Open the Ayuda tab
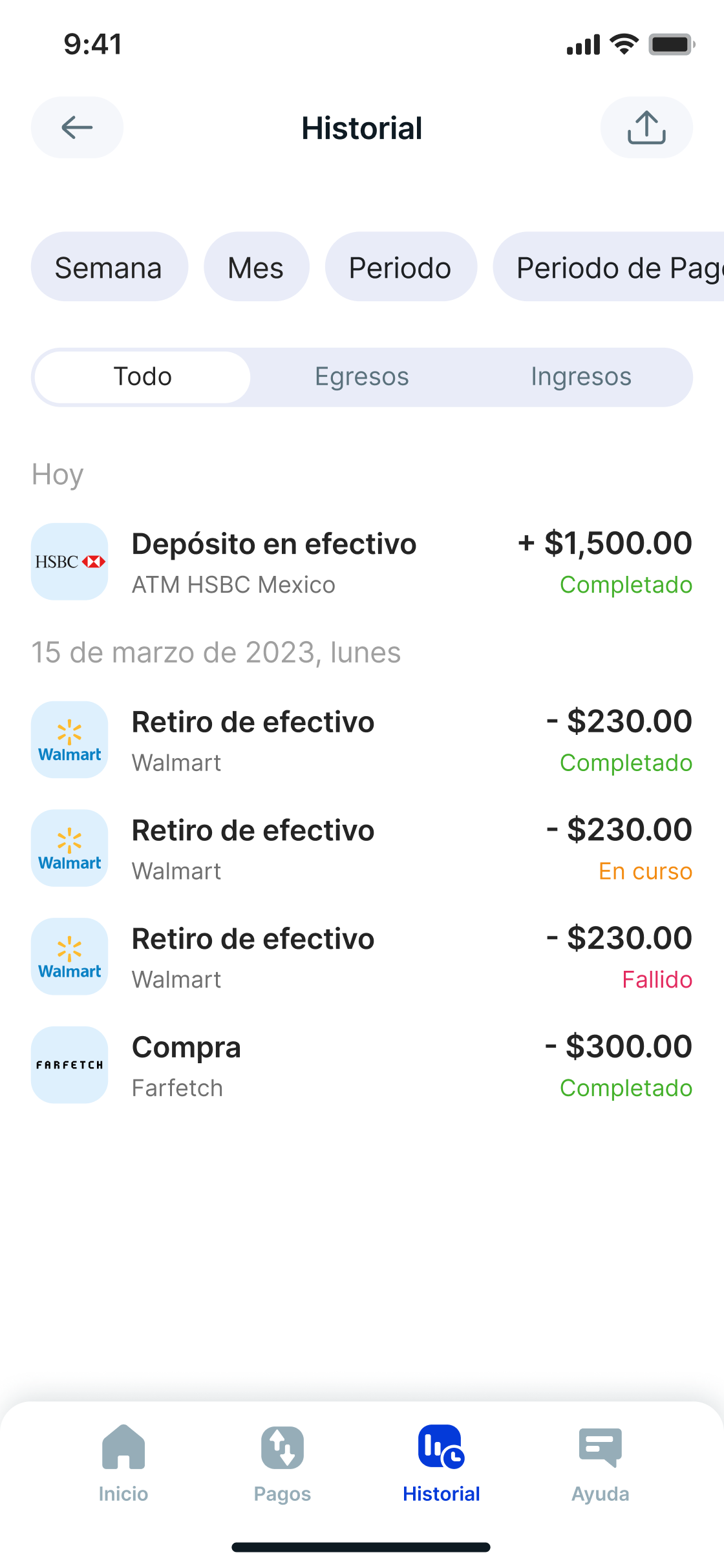Screen dimensions: 724x1568 pyautogui.click(x=600, y=1463)
